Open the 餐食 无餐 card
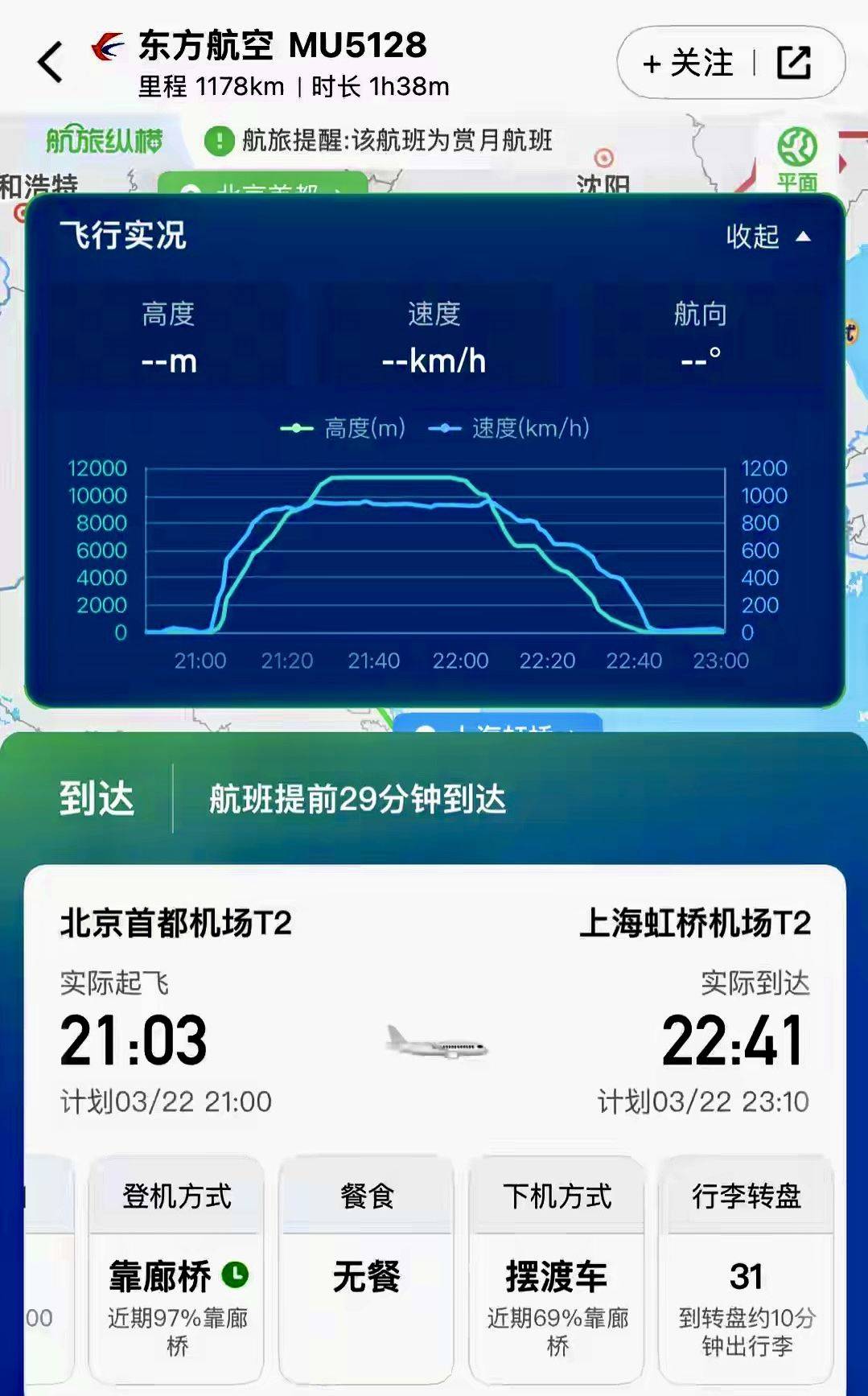 point(367,1270)
